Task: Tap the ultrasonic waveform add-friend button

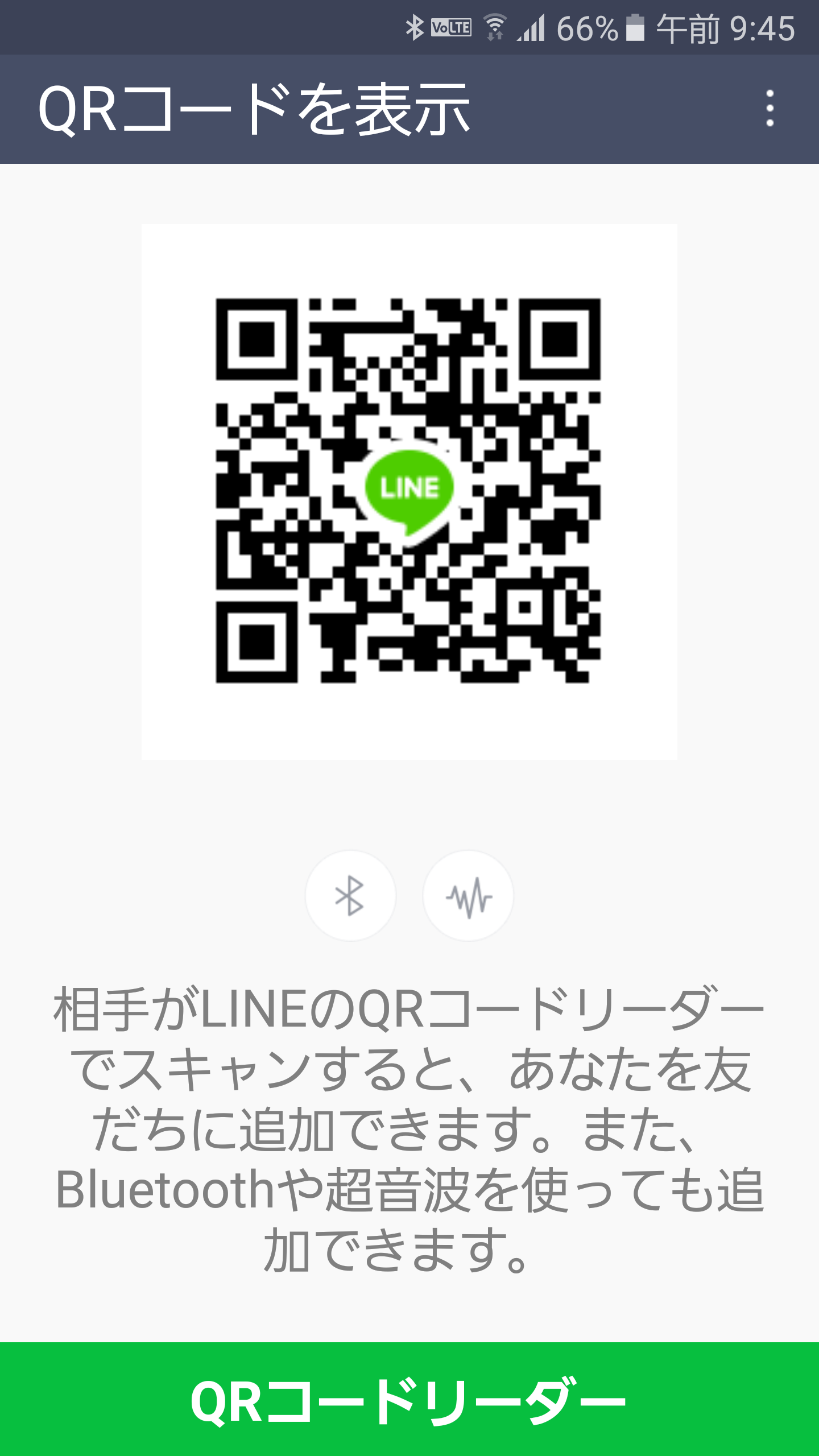Action: tap(468, 896)
